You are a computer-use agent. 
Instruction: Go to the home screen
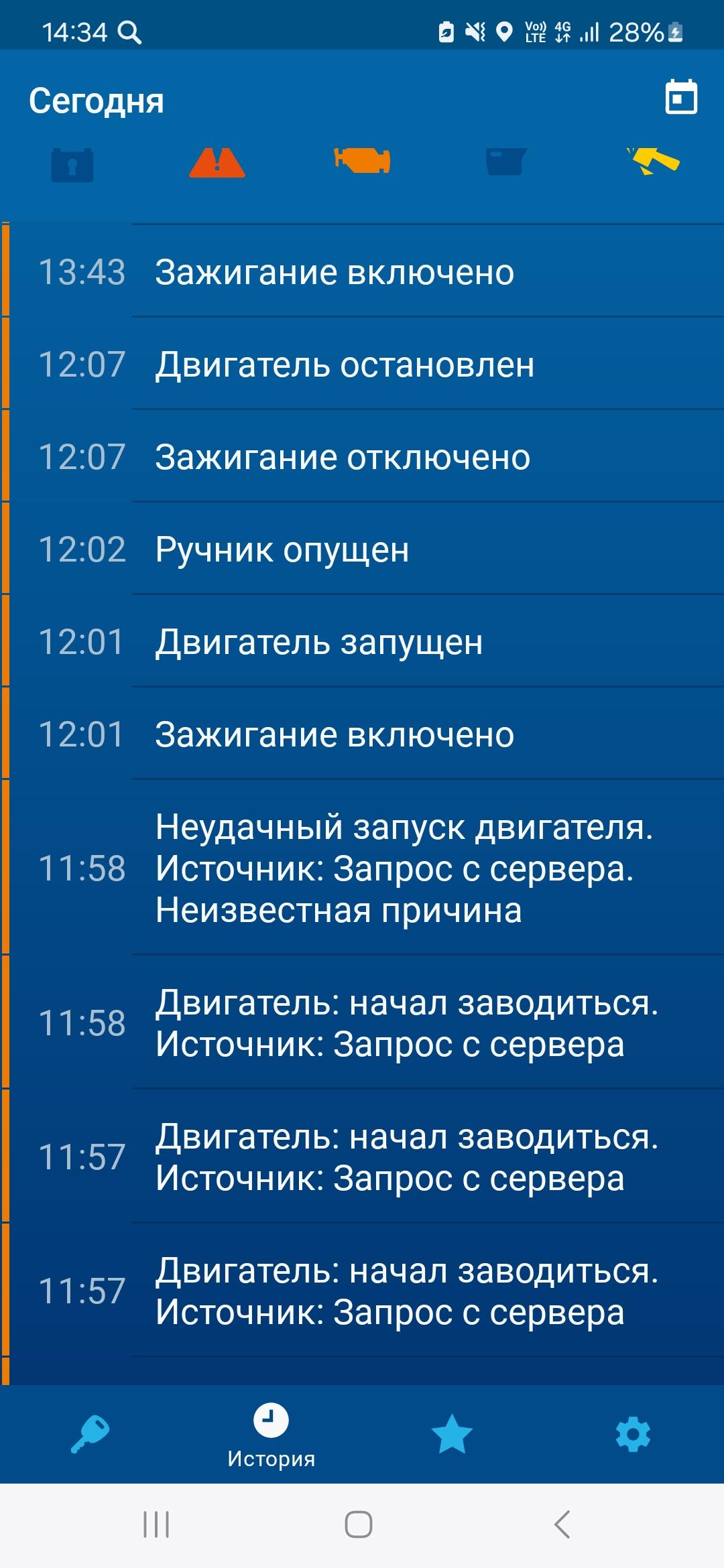[359, 1524]
